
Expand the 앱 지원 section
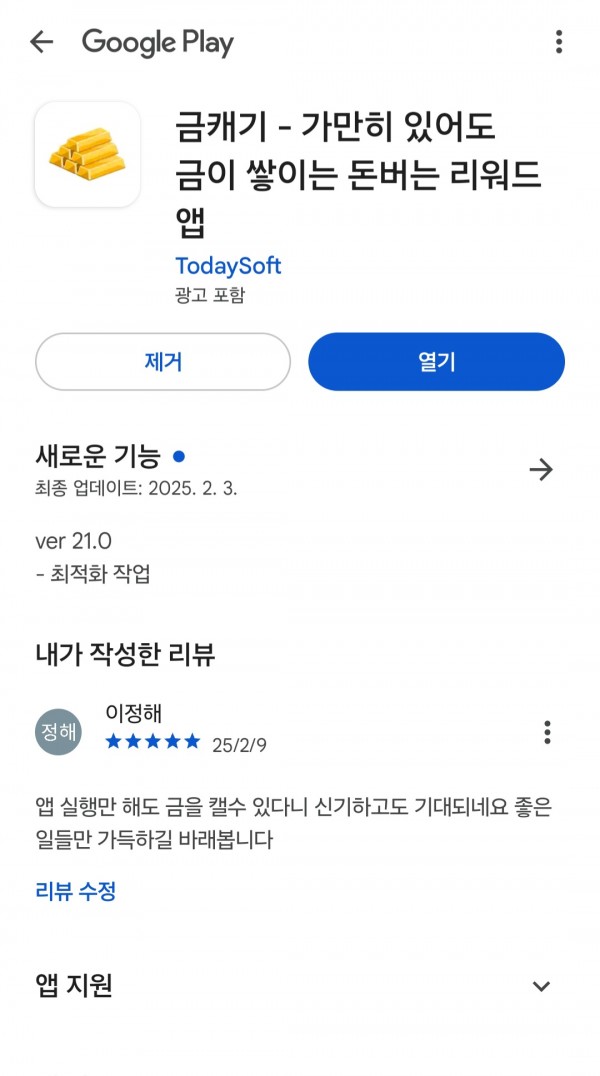tap(541, 987)
